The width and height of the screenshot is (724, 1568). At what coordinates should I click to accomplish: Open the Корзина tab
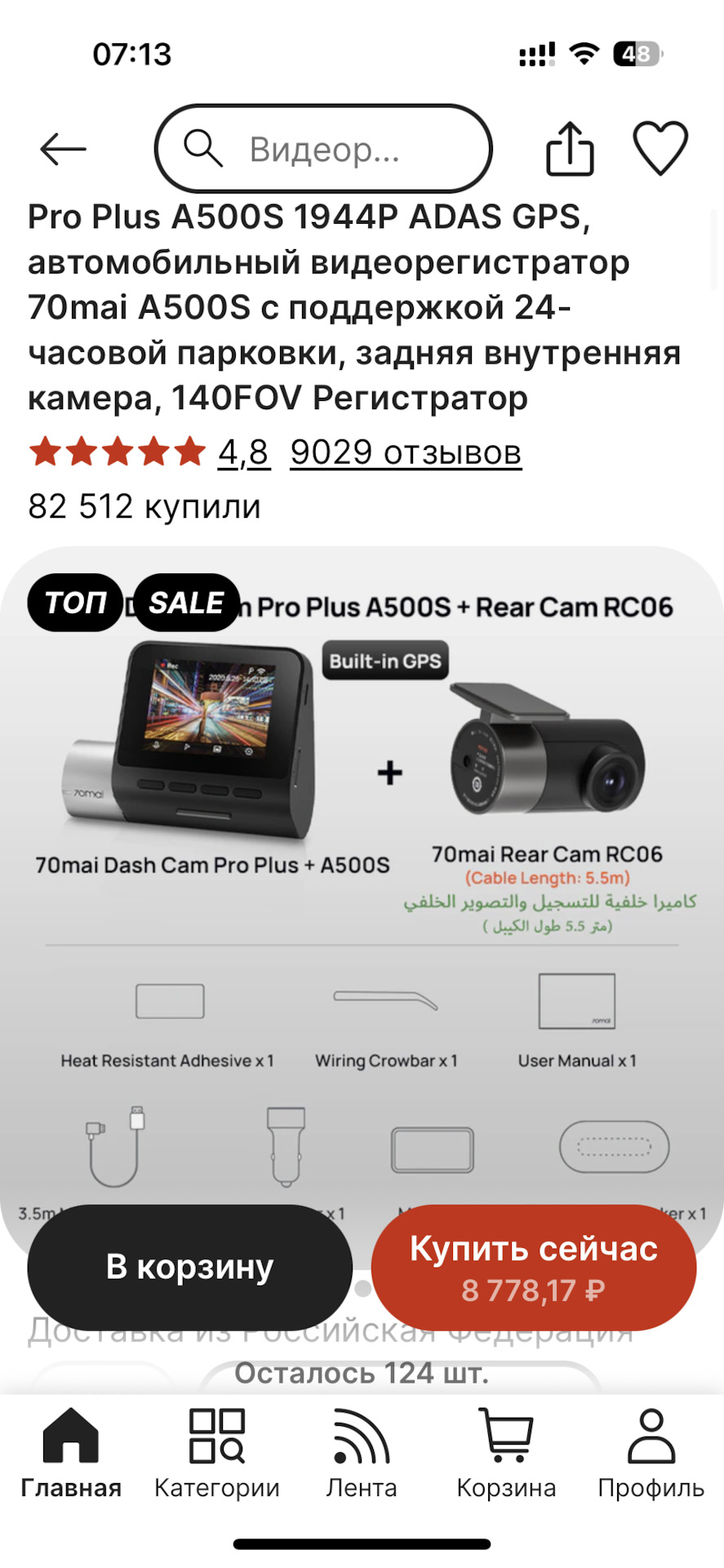pos(506,1454)
